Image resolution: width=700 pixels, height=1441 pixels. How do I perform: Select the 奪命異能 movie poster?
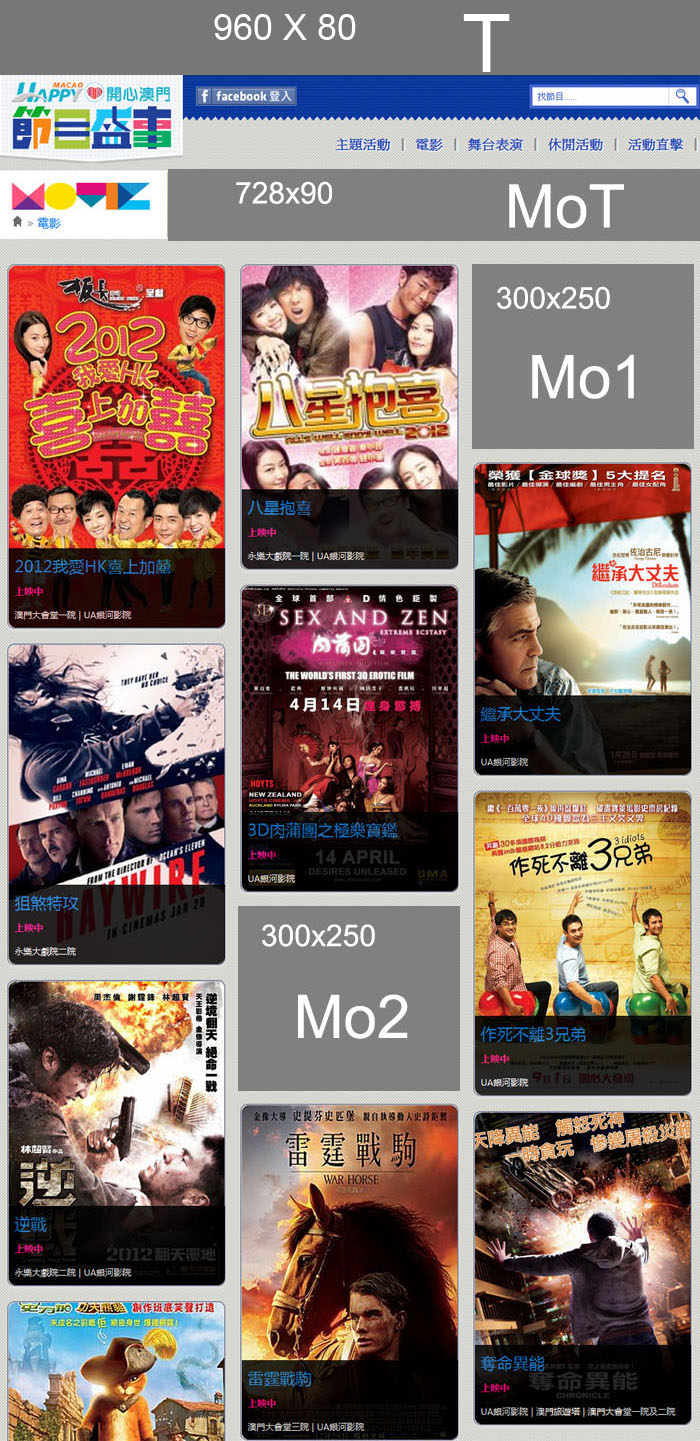(x=582, y=1250)
